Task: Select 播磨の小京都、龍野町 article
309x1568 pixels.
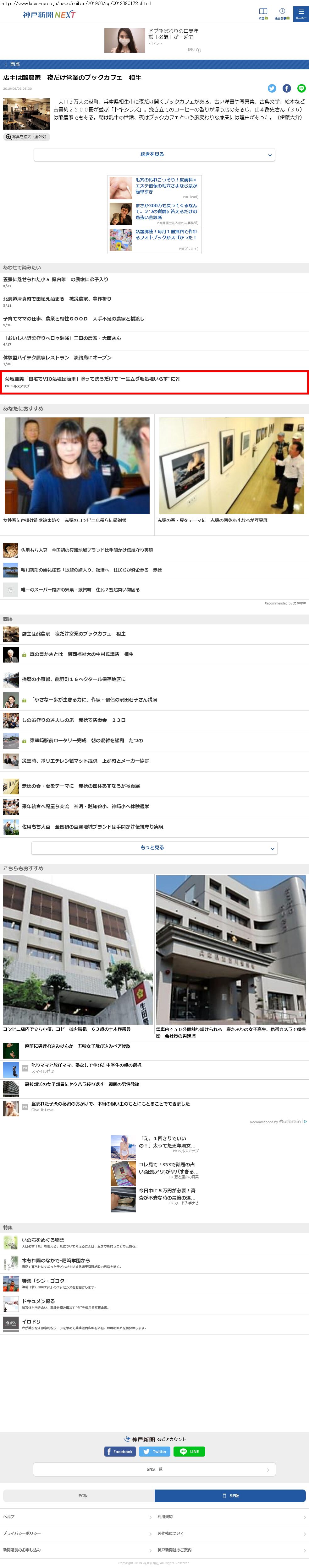Action: pos(73,679)
